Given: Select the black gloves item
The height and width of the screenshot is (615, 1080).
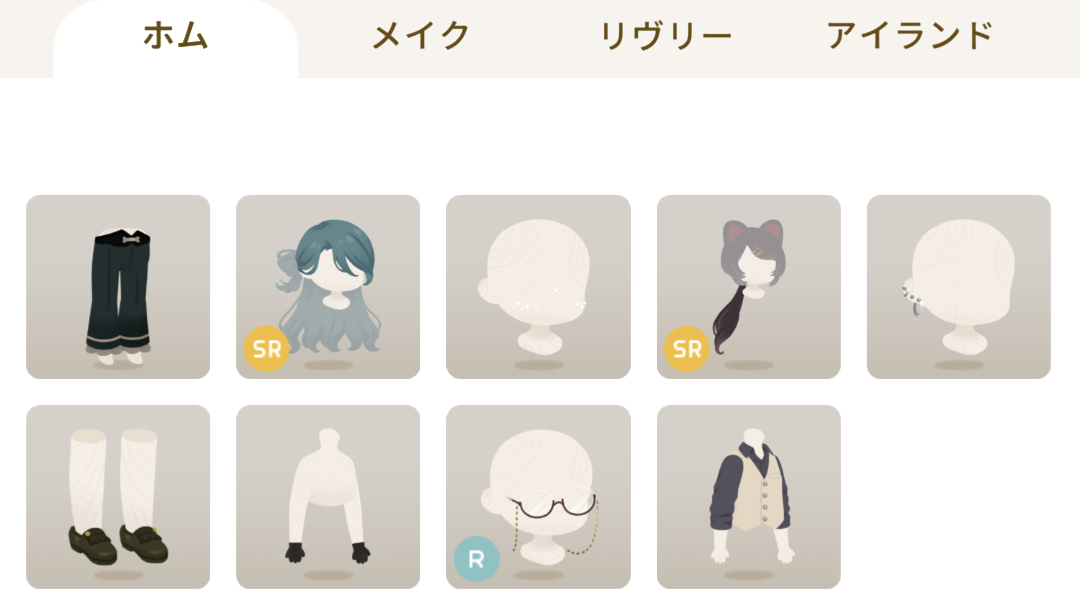Looking at the screenshot, I should [328, 497].
